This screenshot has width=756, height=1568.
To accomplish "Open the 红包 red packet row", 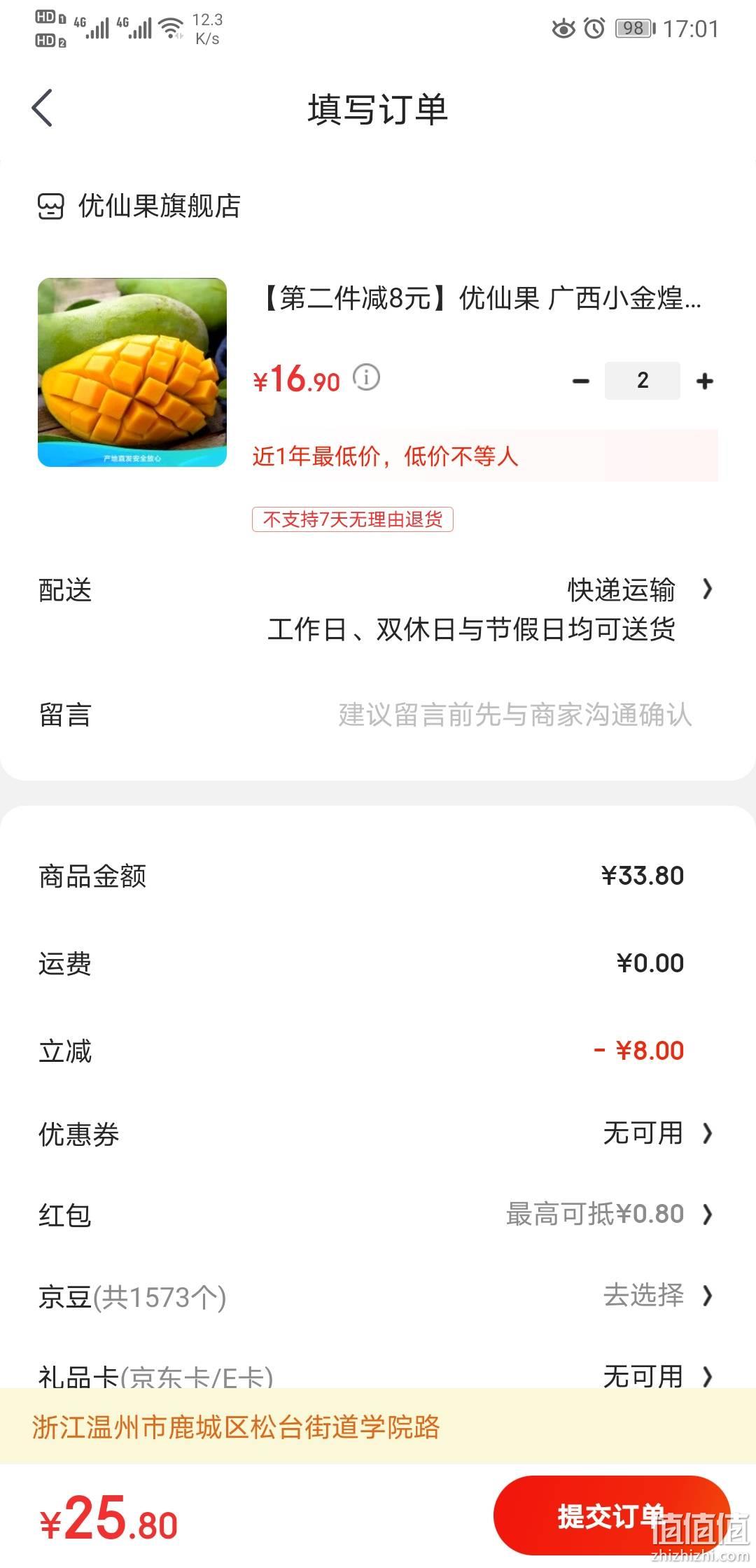I will pos(378,1214).
